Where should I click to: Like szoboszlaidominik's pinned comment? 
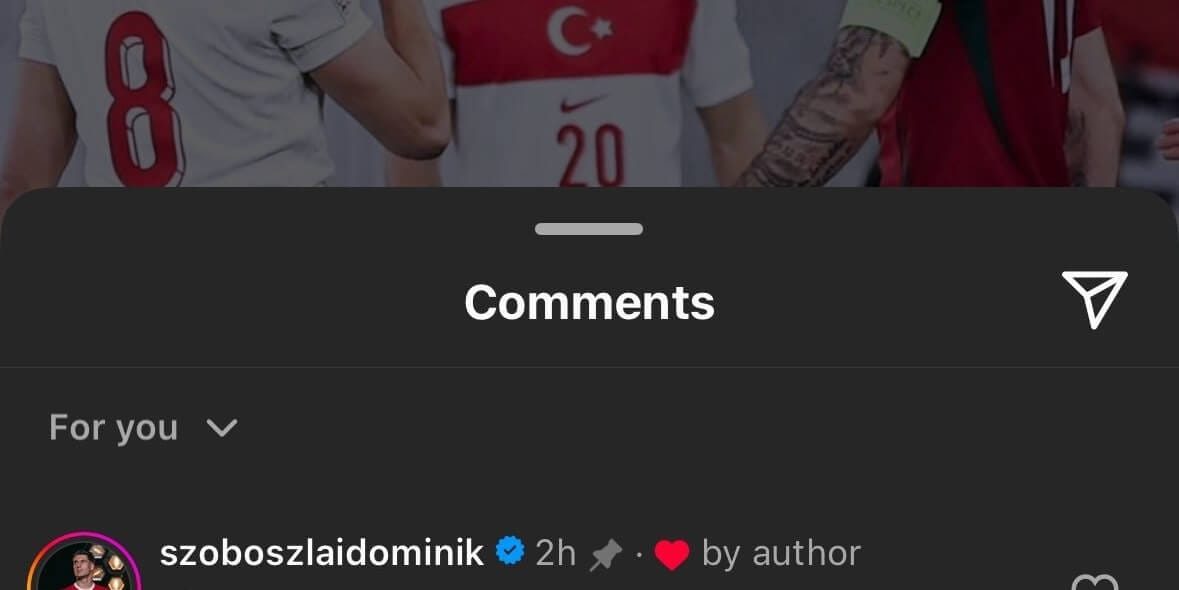pyautogui.click(x=1093, y=582)
